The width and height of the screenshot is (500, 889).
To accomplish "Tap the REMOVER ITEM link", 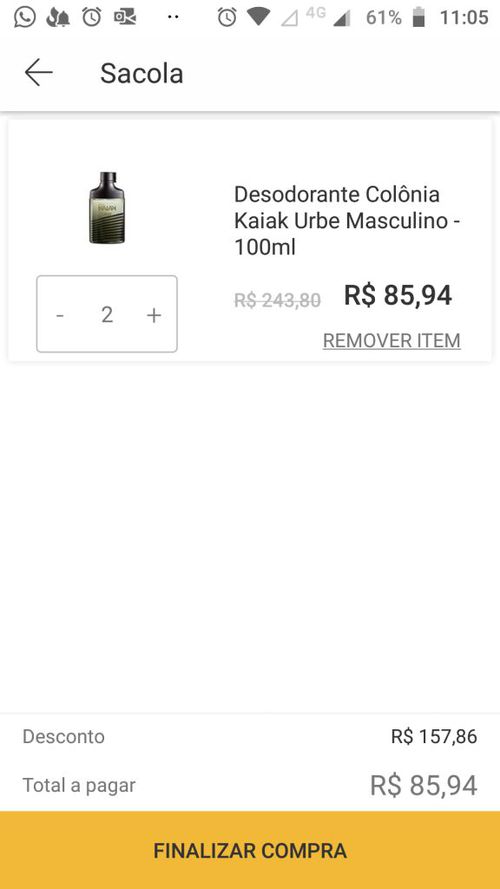I will click(x=392, y=341).
